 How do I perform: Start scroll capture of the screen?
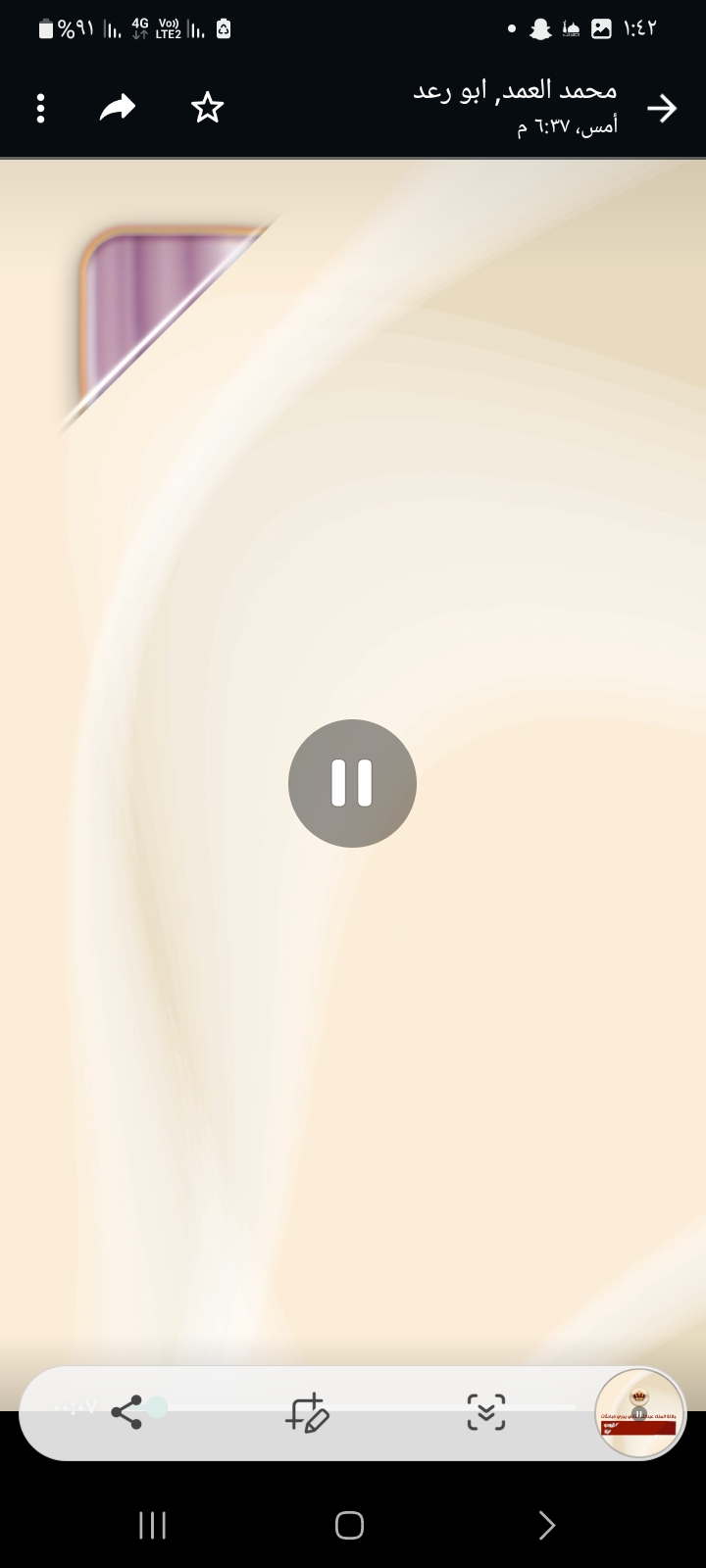pos(486,1412)
